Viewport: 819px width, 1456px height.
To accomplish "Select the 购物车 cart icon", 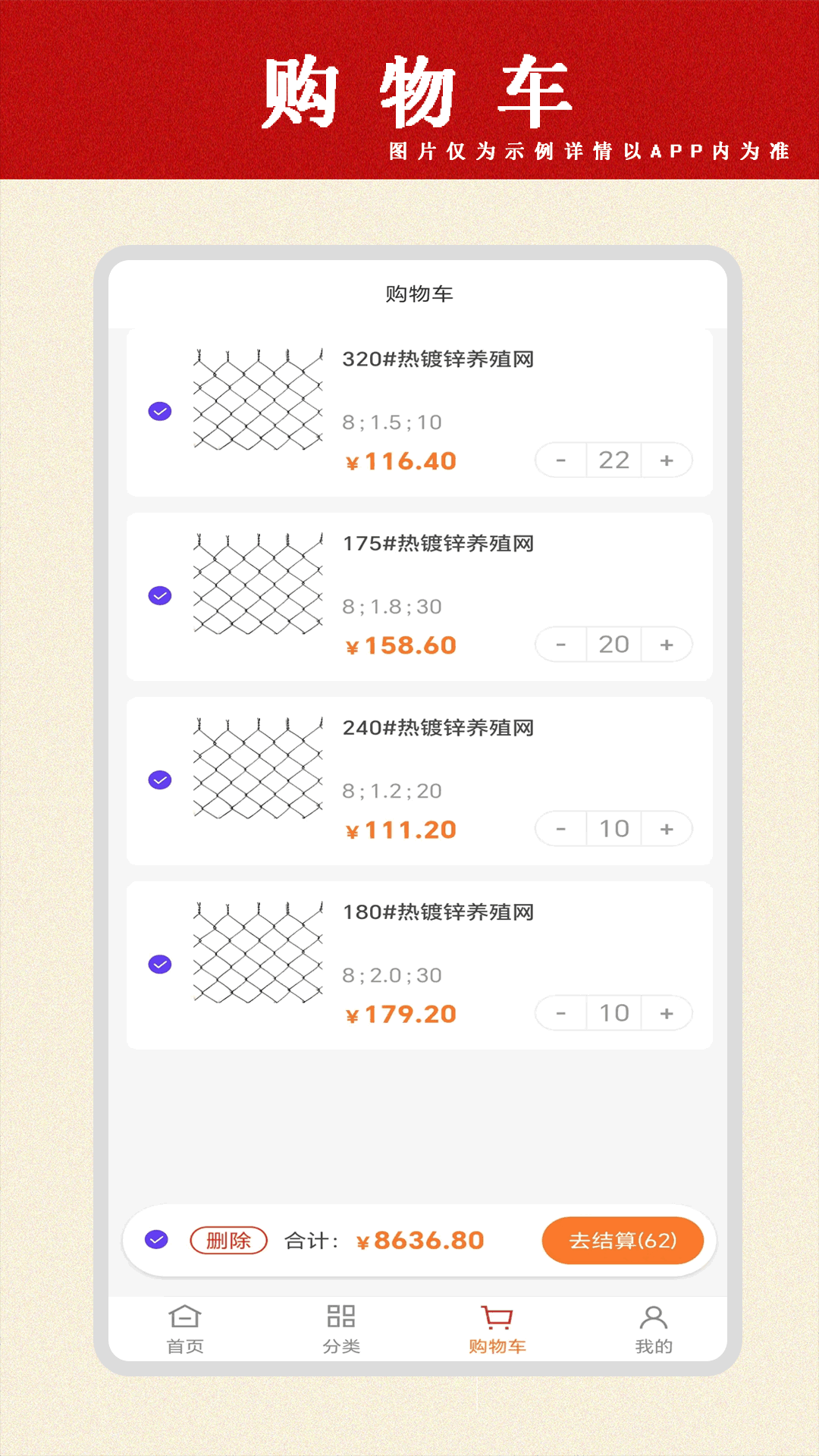I will tap(497, 1329).
